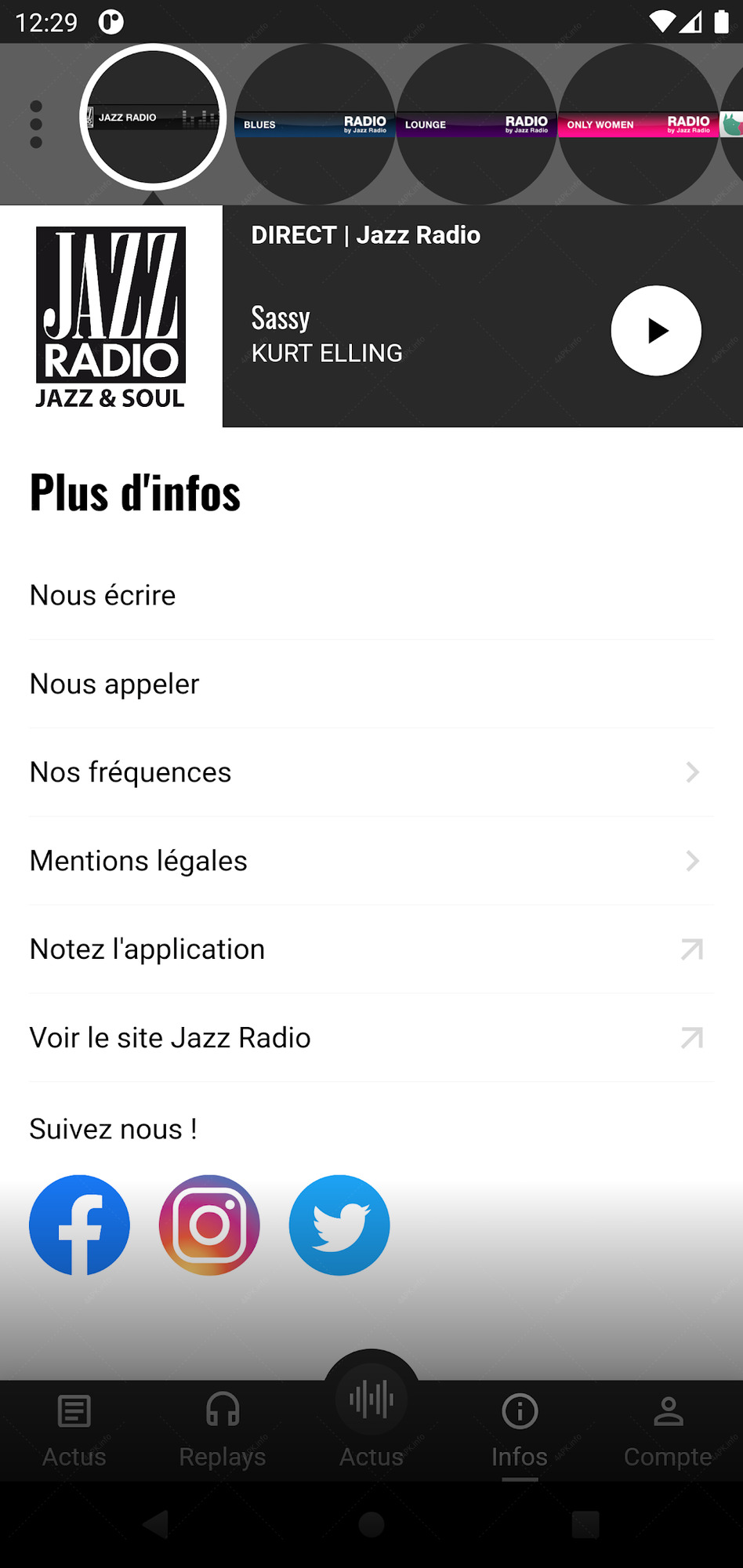Open Nos fréquences
743x1568 pixels.
[x=371, y=772]
